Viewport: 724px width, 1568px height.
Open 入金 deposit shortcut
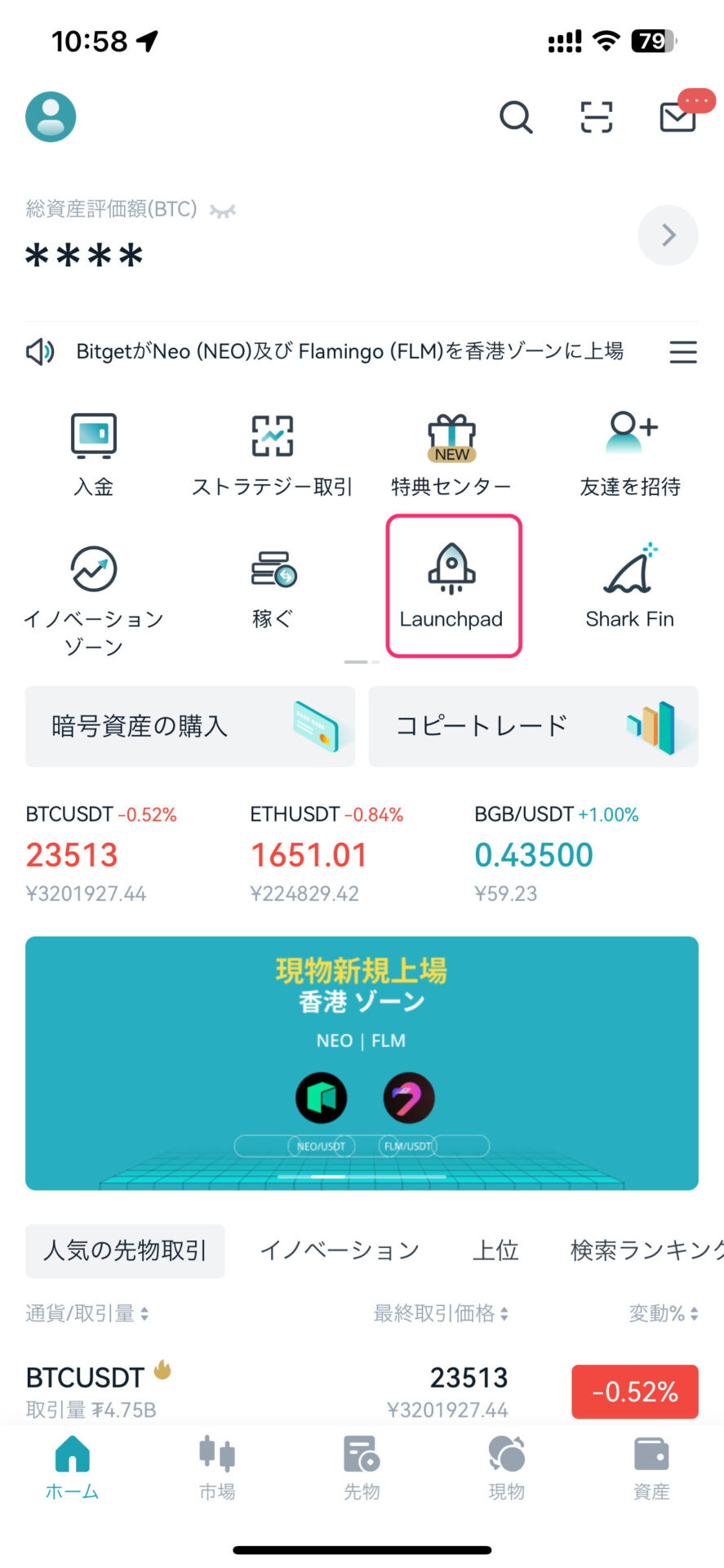point(94,454)
